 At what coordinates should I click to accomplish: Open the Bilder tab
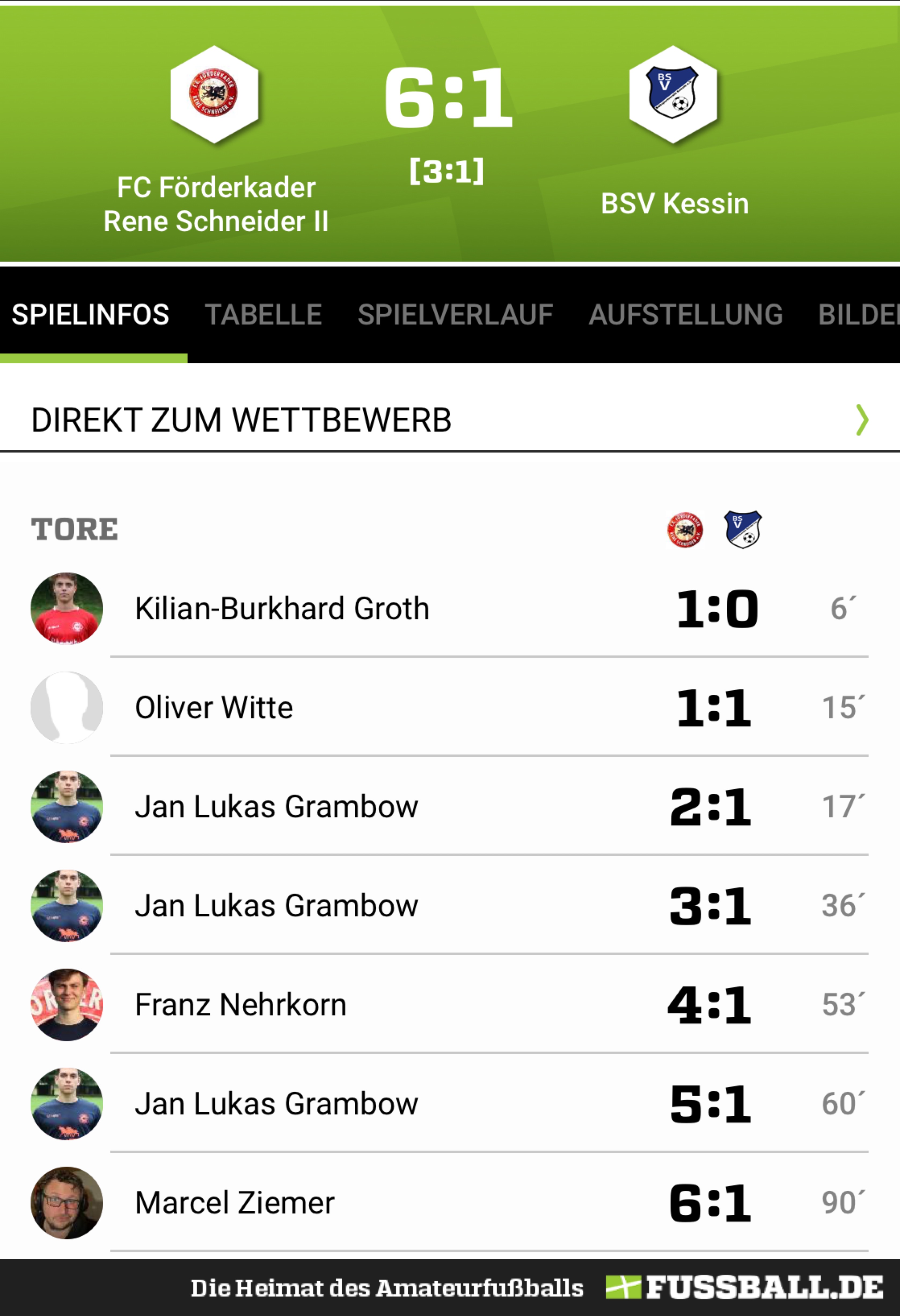(858, 314)
